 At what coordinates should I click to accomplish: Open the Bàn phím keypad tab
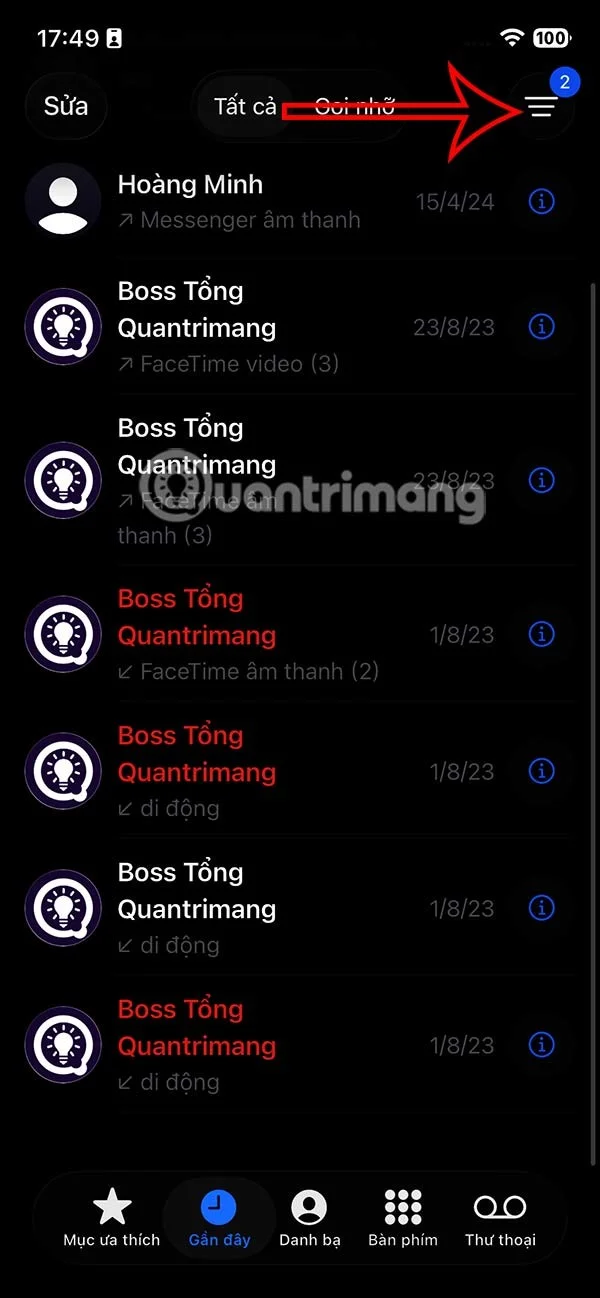click(402, 1219)
